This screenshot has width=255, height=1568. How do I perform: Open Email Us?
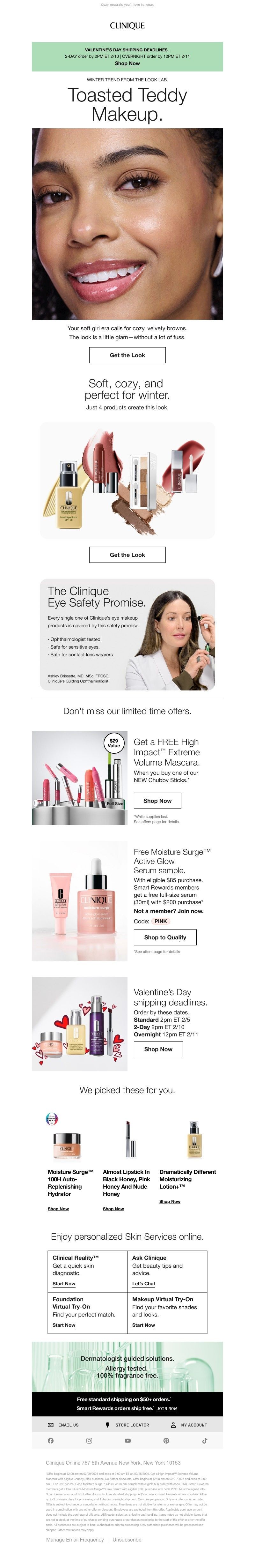point(63,1424)
